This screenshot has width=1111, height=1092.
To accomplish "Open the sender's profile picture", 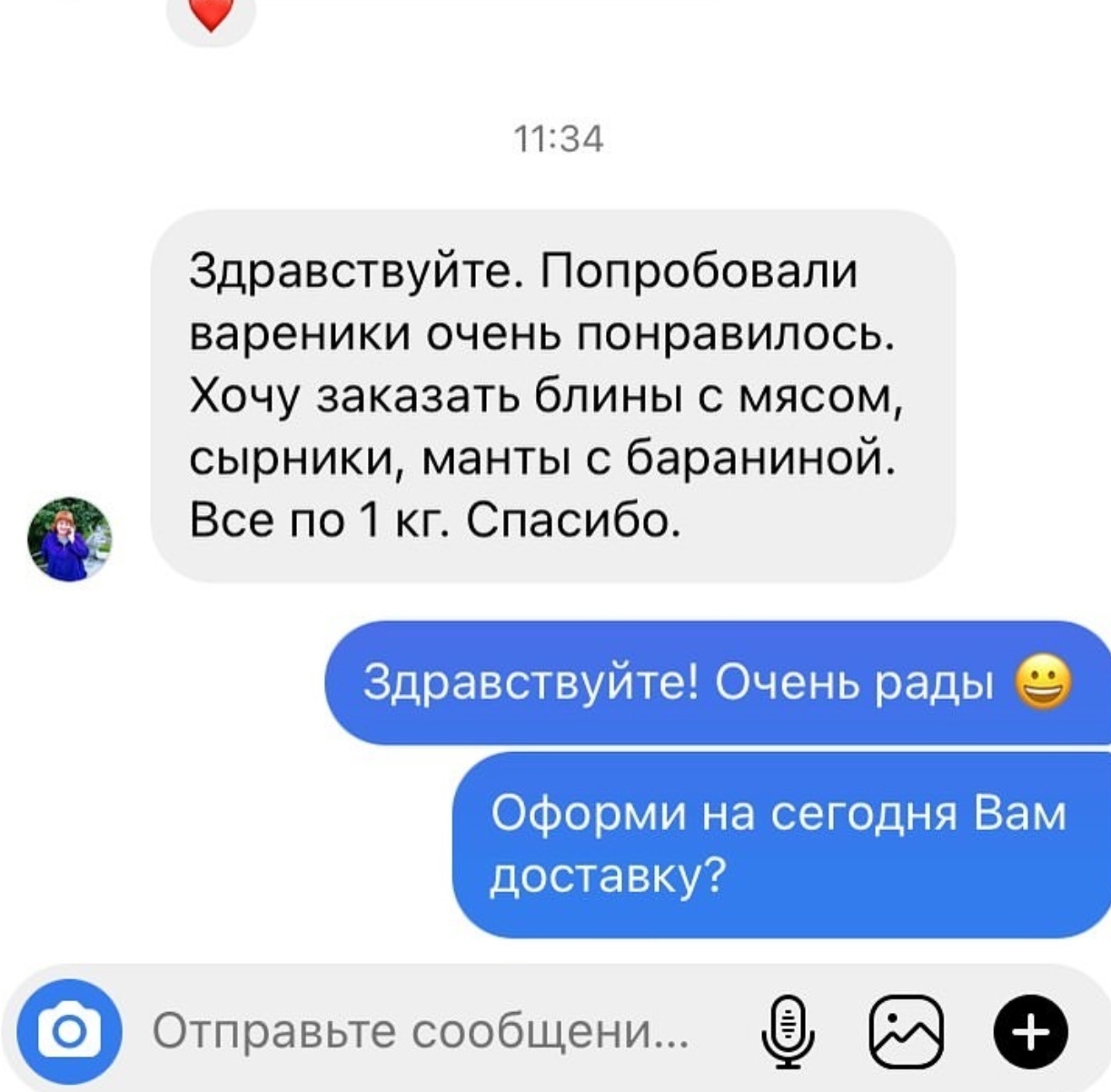I will click(69, 539).
